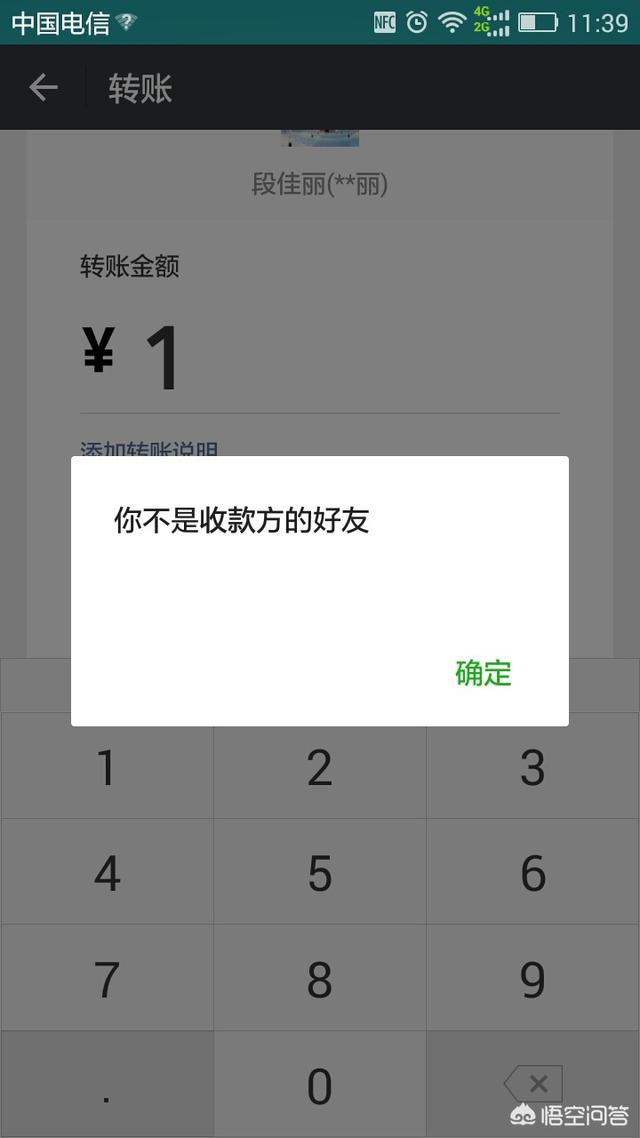Screen dimensions: 640x1138
Task: Tap the 5 key on keypad
Action: (x=320, y=872)
